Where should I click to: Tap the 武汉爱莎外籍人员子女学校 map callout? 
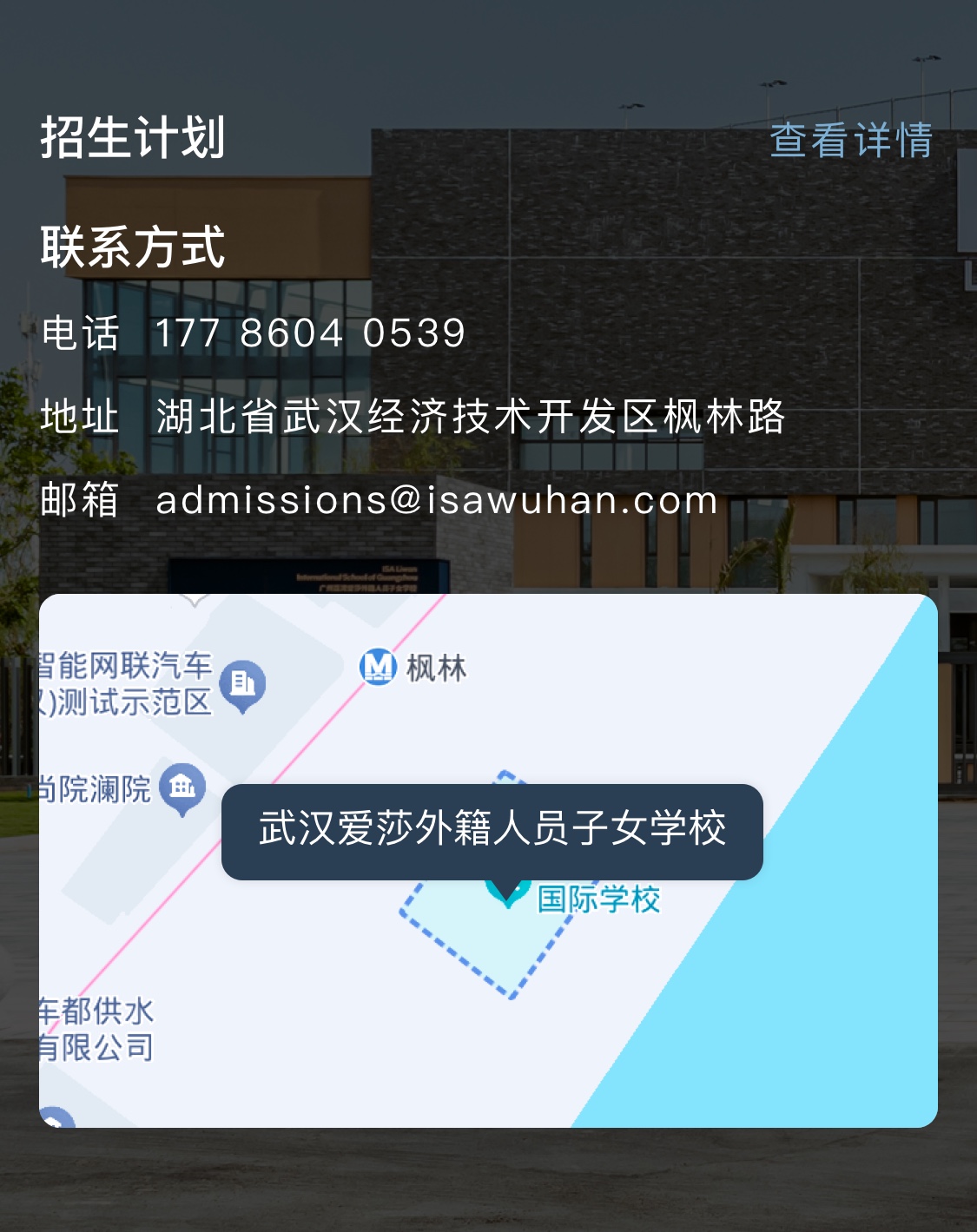[492, 830]
